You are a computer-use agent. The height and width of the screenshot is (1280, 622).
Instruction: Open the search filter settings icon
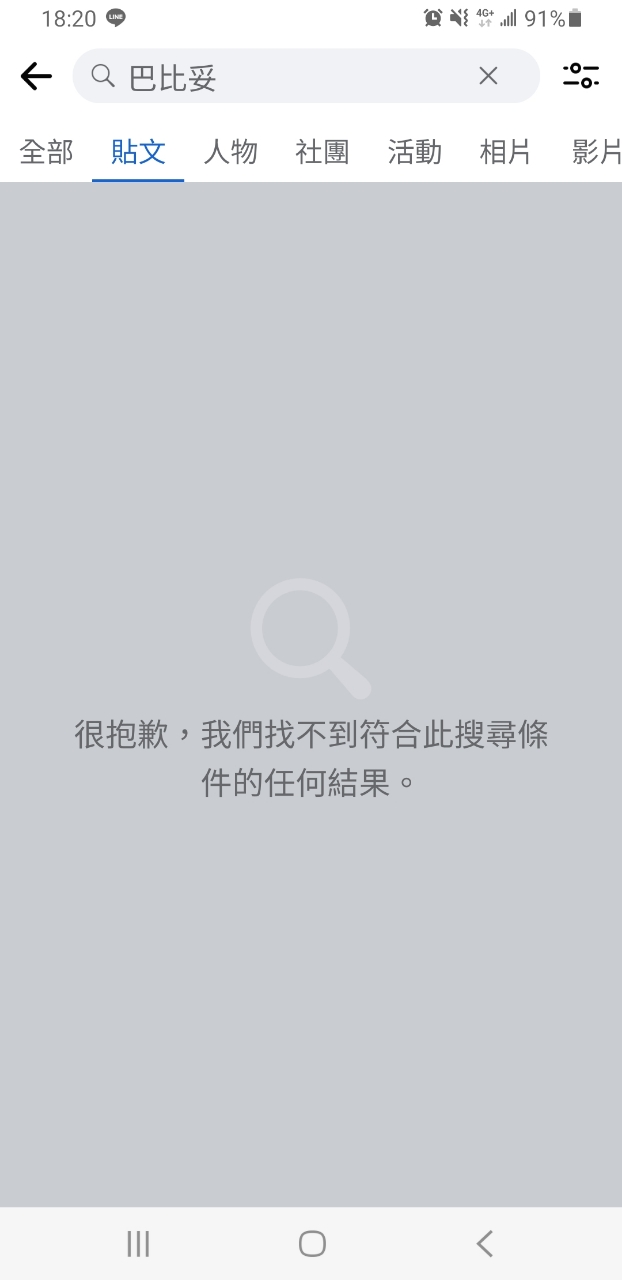coord(581,76)
